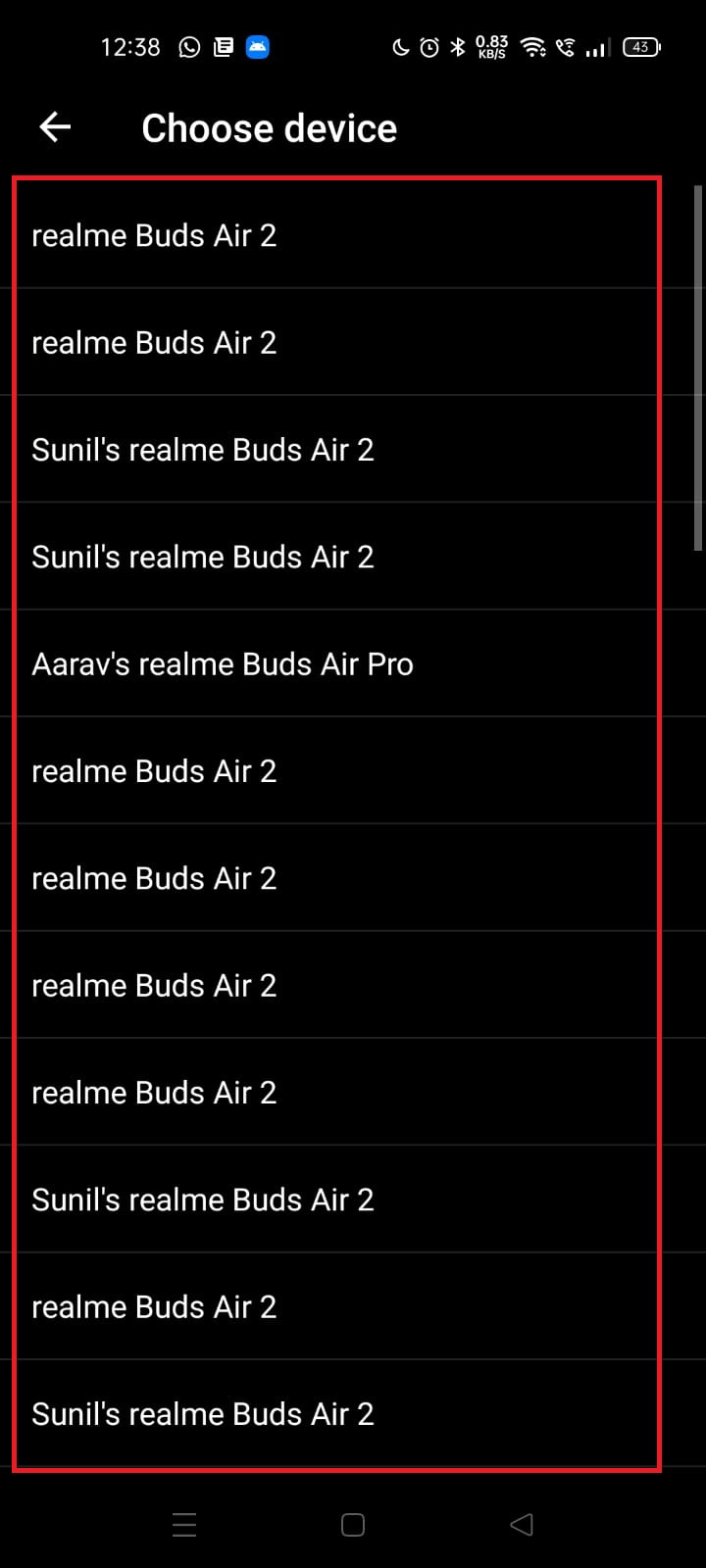706x1568 pixels.
Task: Select Aarav's realme Buds Air Pro
Action: coord(223,664)
